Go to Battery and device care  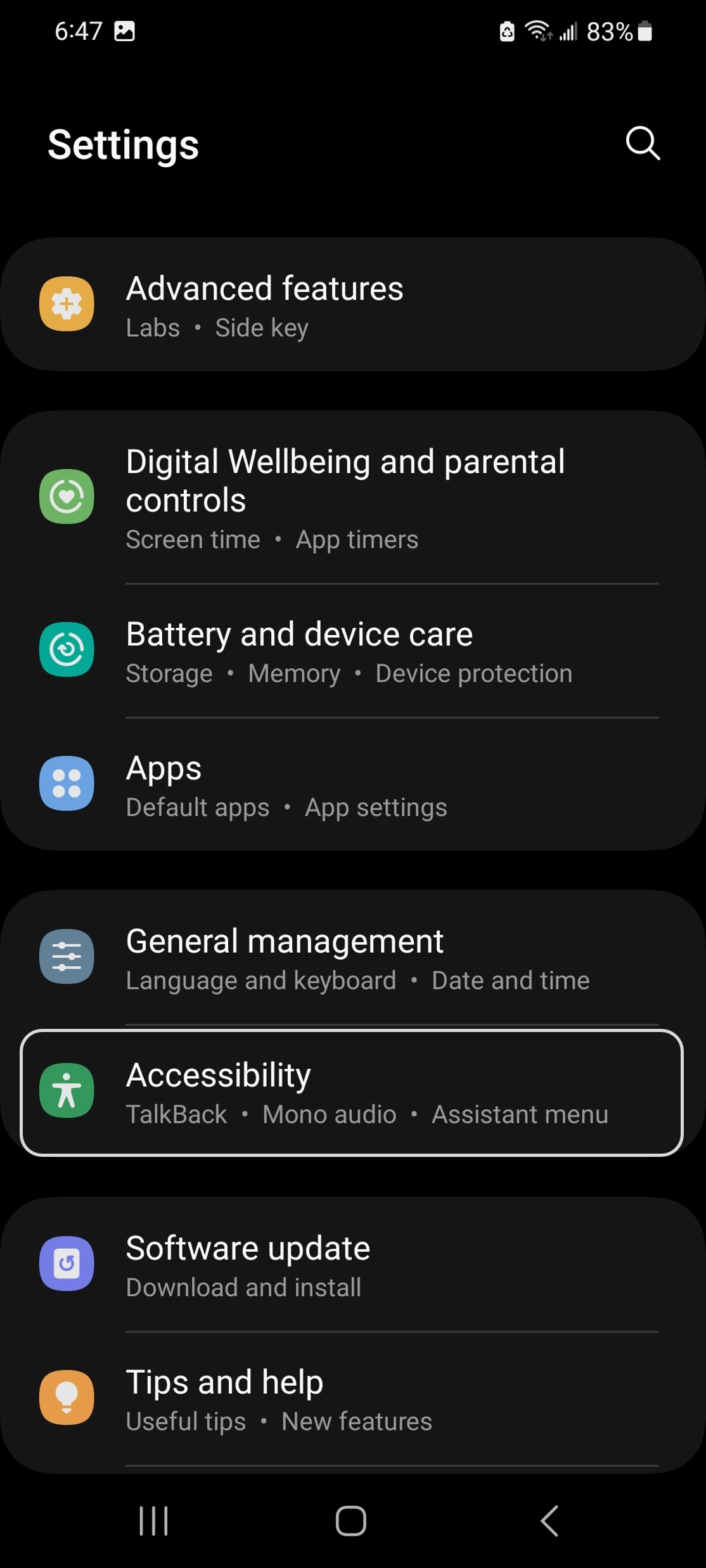[352, 651]
